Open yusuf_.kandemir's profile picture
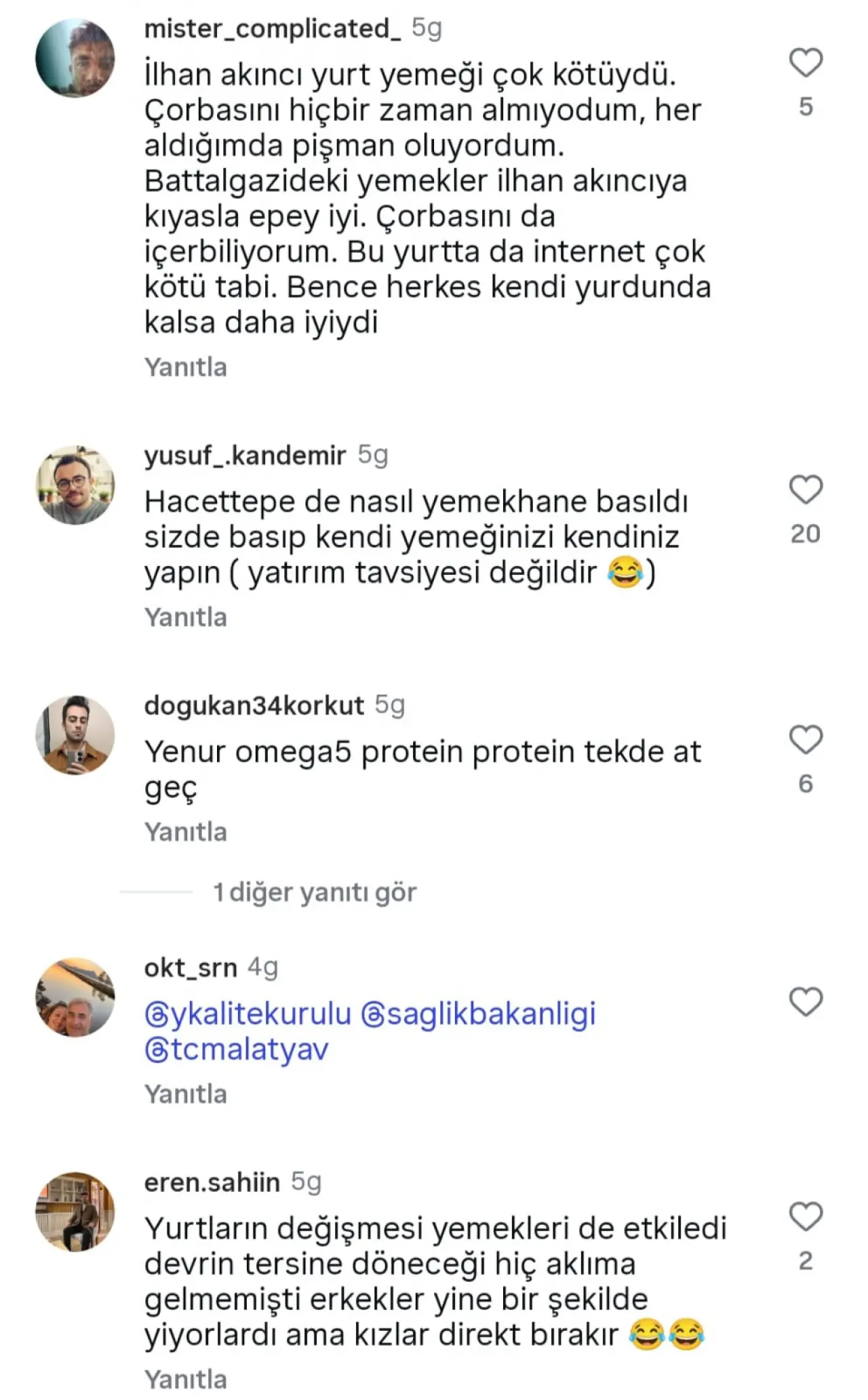The height and width of the screenshot is (1400, 868). tap(75, 485)
